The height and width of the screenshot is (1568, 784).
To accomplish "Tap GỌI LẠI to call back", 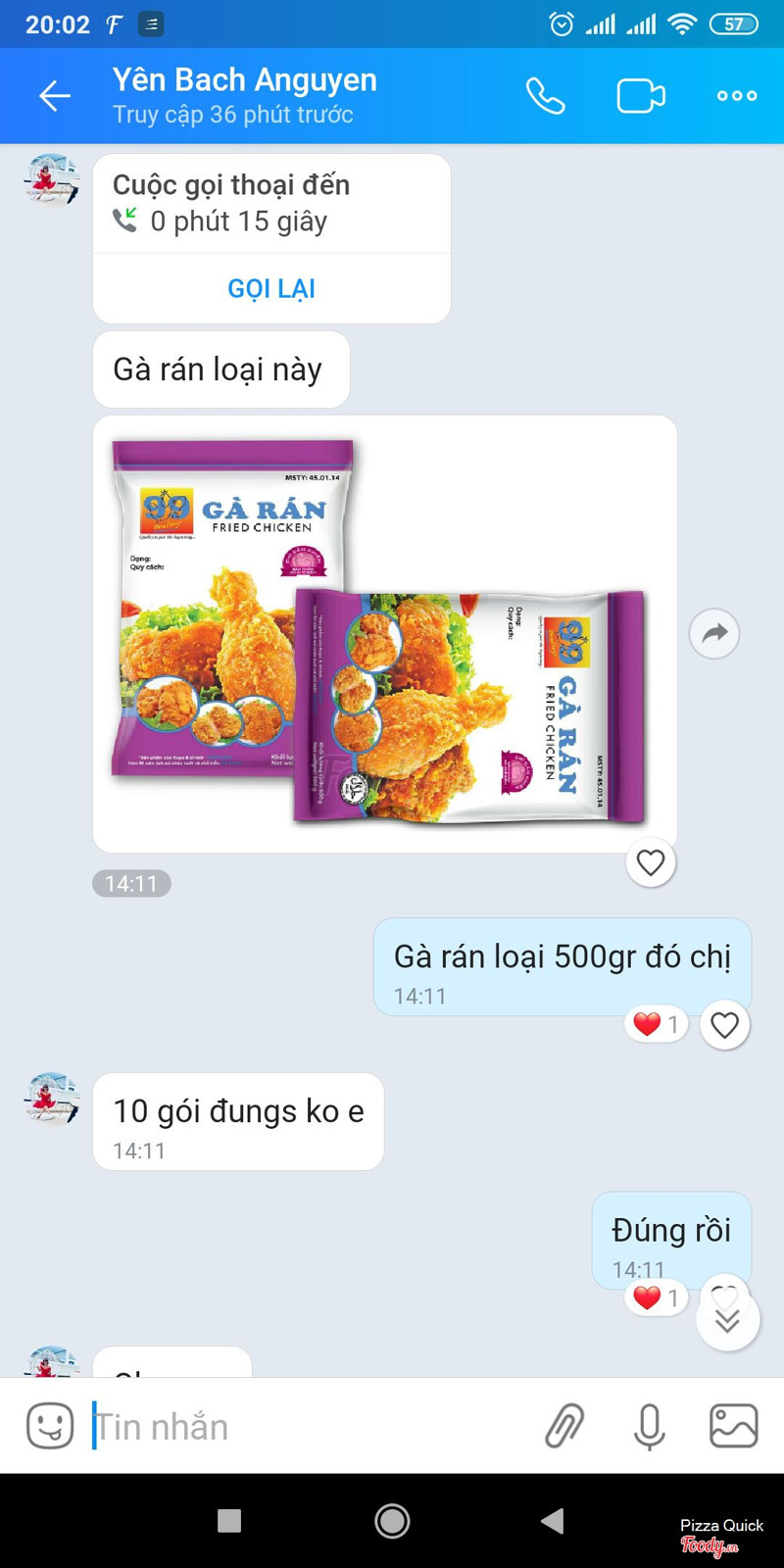I will (x=271, y=289).
